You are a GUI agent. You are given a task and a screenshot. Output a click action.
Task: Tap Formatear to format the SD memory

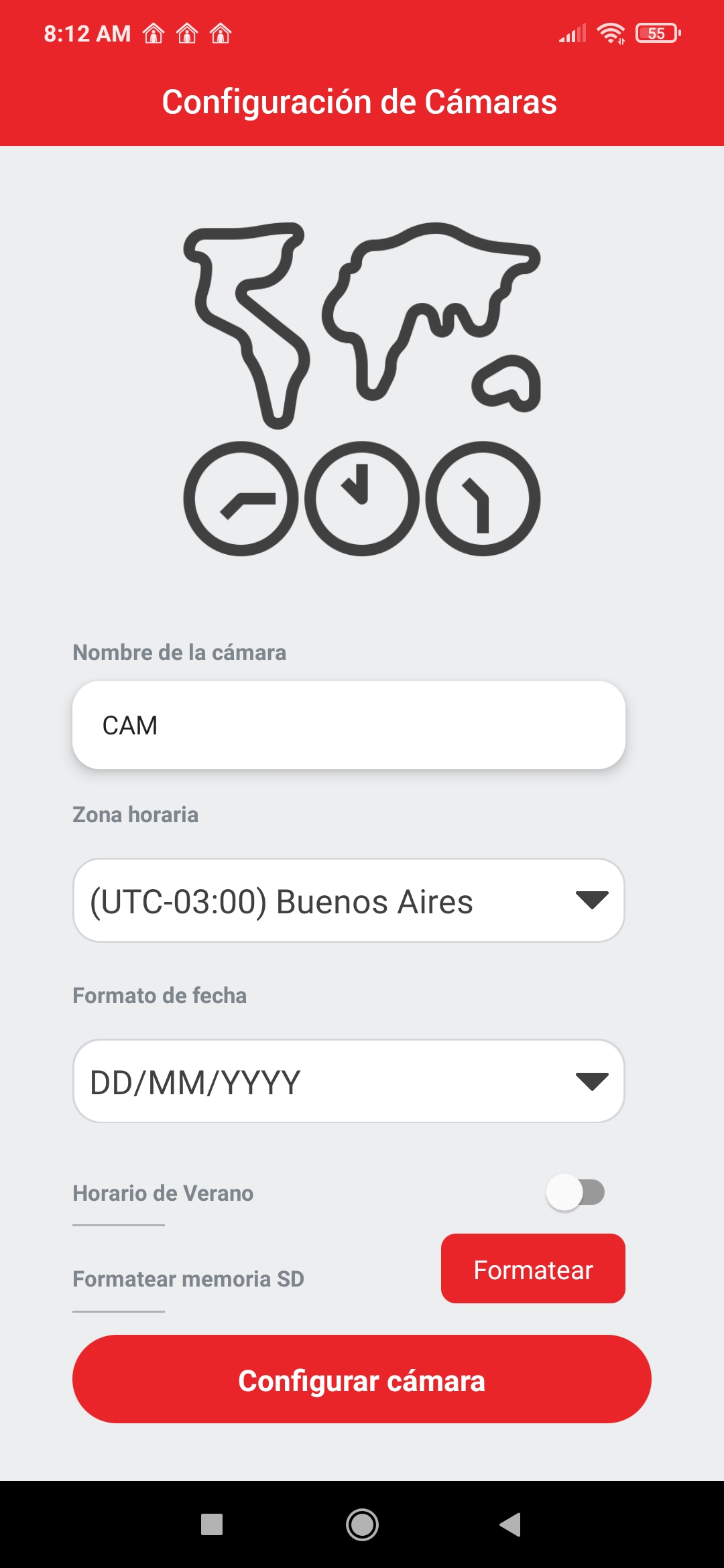533,1269
